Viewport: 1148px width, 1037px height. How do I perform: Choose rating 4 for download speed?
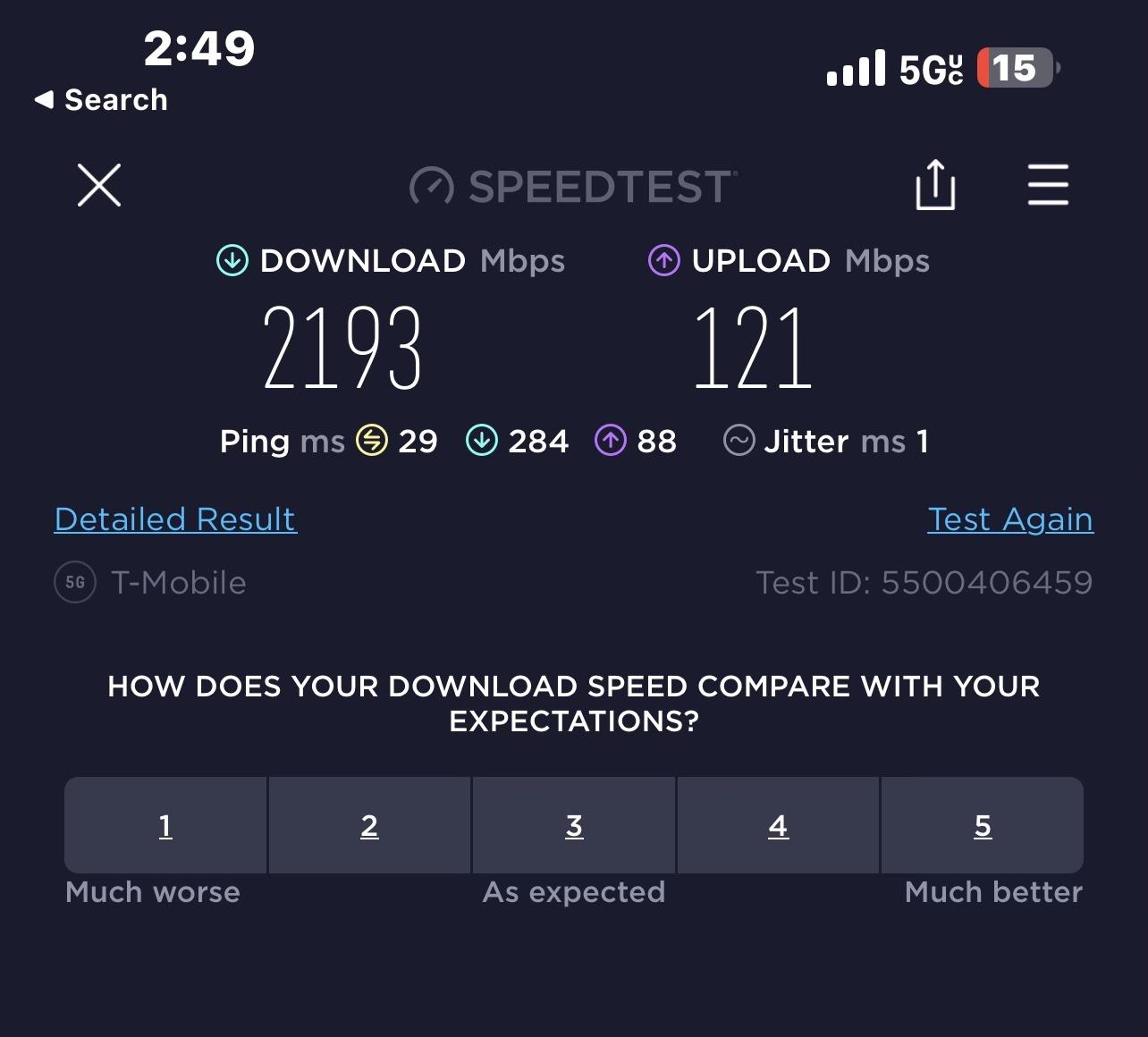[778, 825]
